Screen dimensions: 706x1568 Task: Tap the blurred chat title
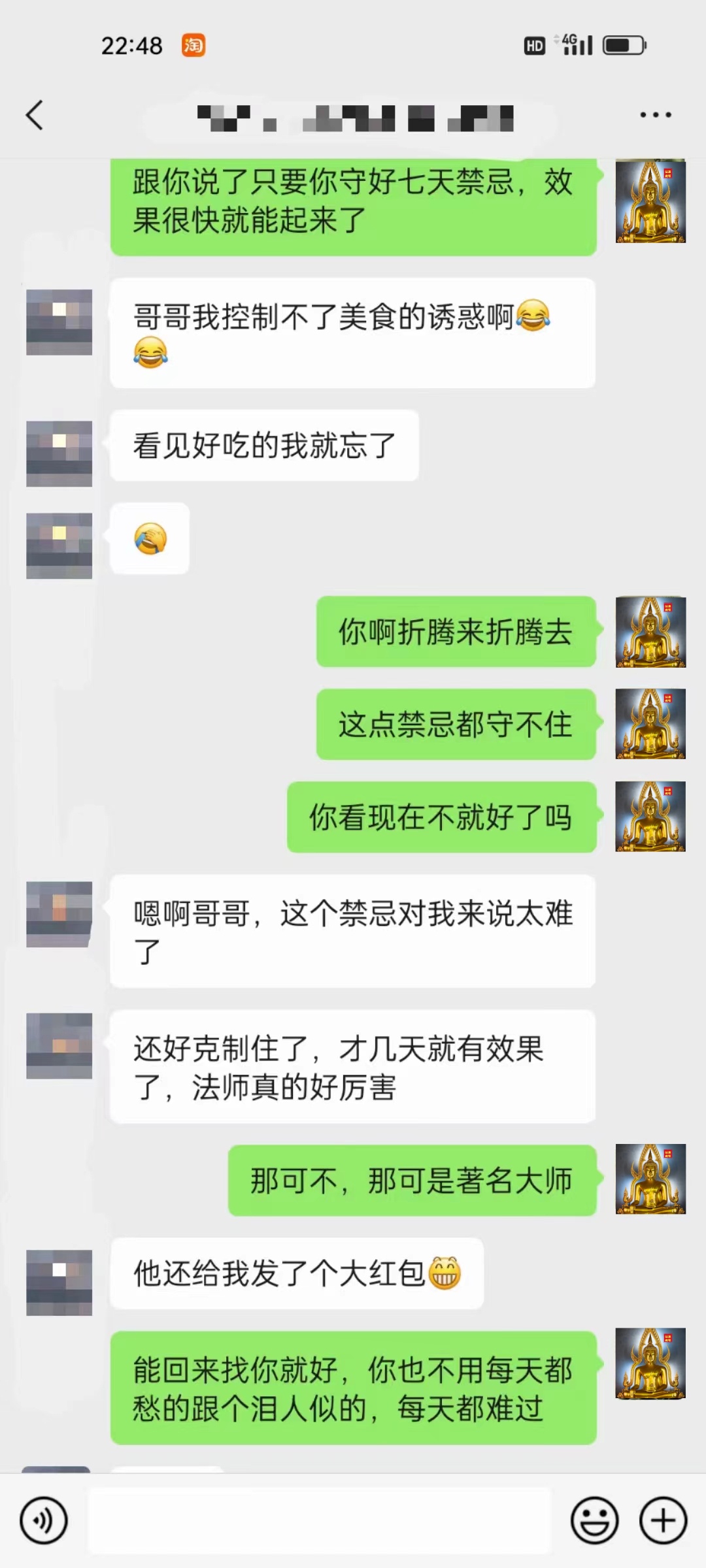(353, 118)
